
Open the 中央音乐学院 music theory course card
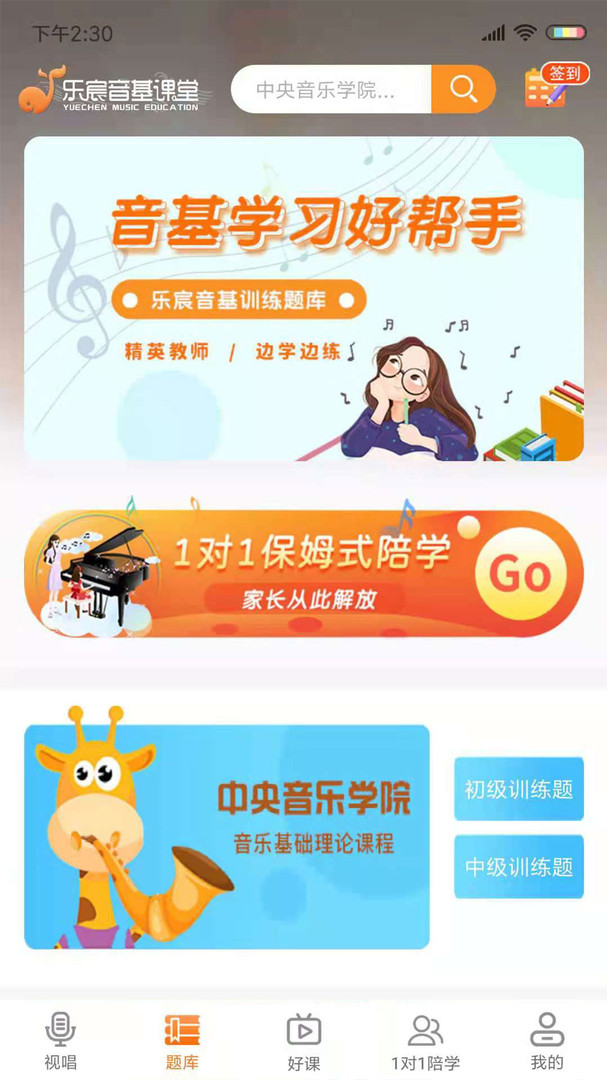coord(227,836)
